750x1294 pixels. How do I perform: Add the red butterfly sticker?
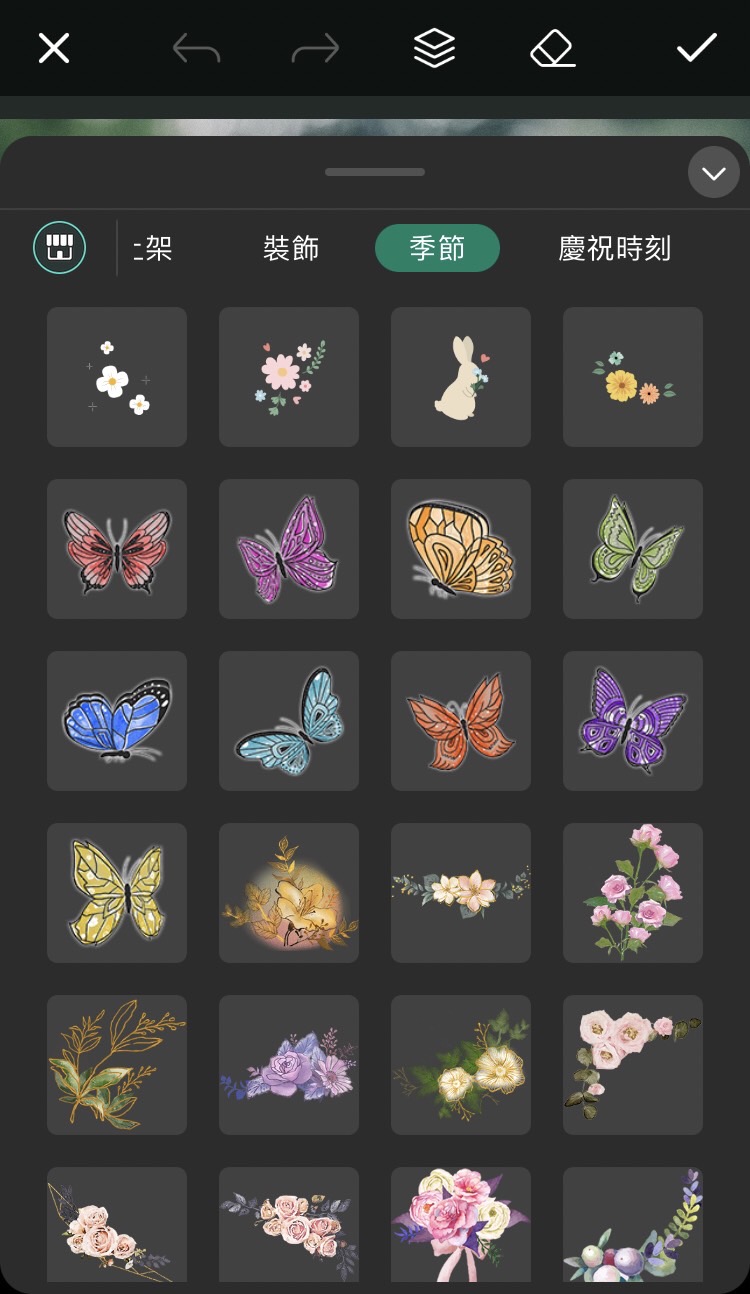pyautogui.click(x=117, y=549)
